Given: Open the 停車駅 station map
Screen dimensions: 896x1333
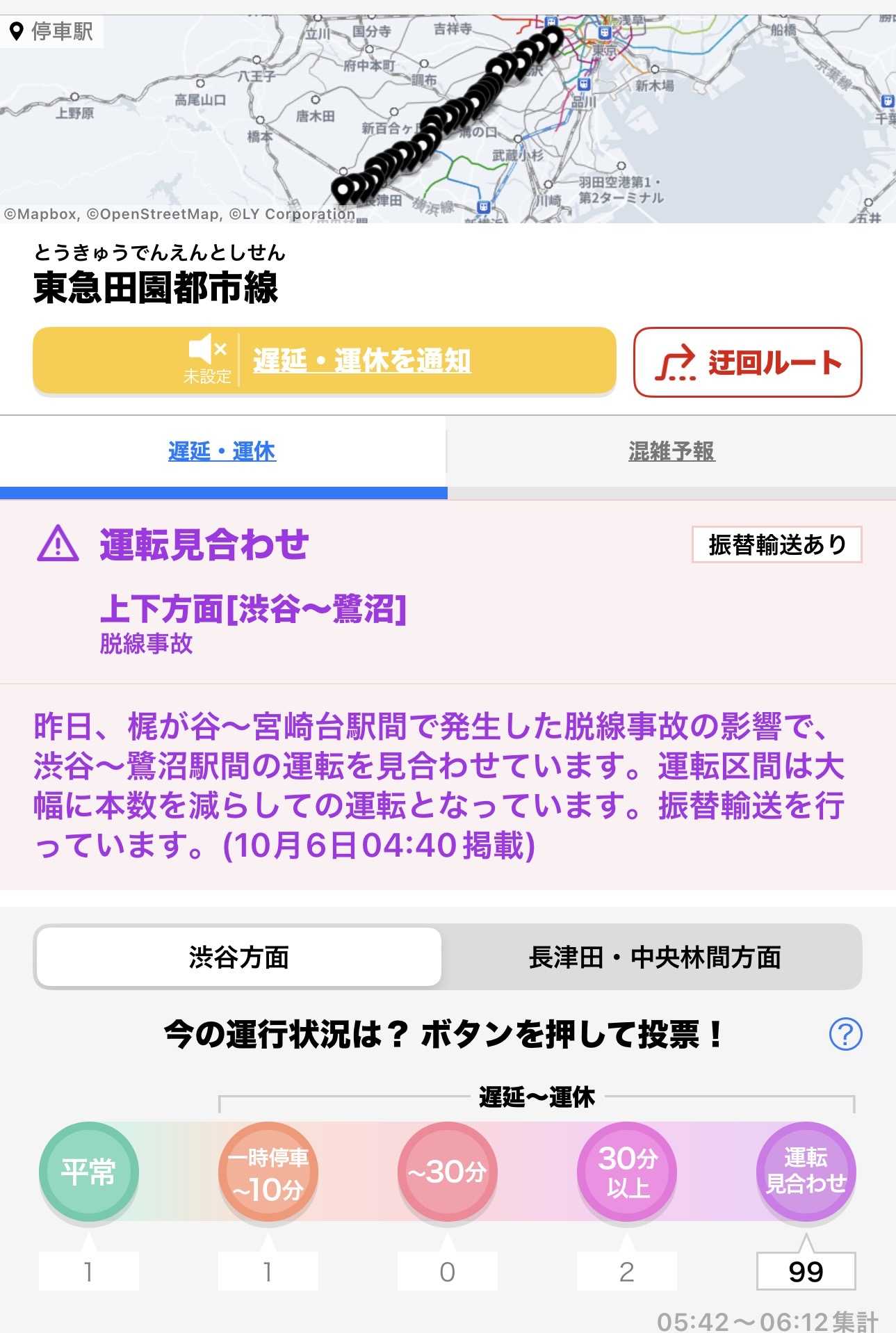Looking at the screenshot, I should click(x=52, y=31).
